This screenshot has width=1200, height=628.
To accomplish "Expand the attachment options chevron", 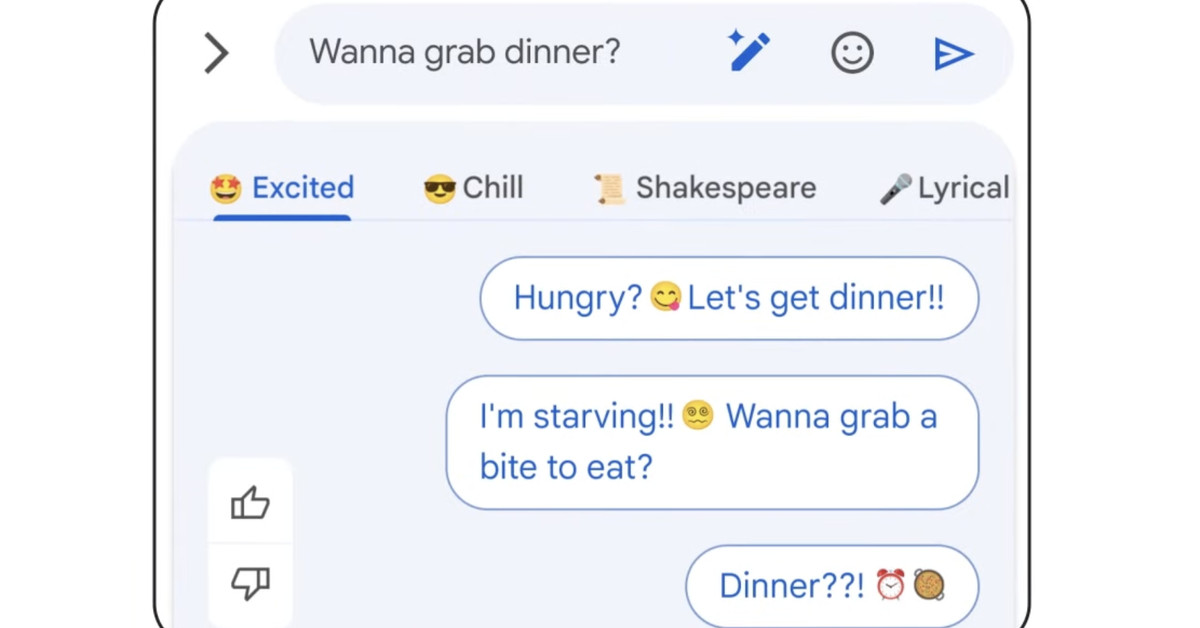I will (216, 53).
